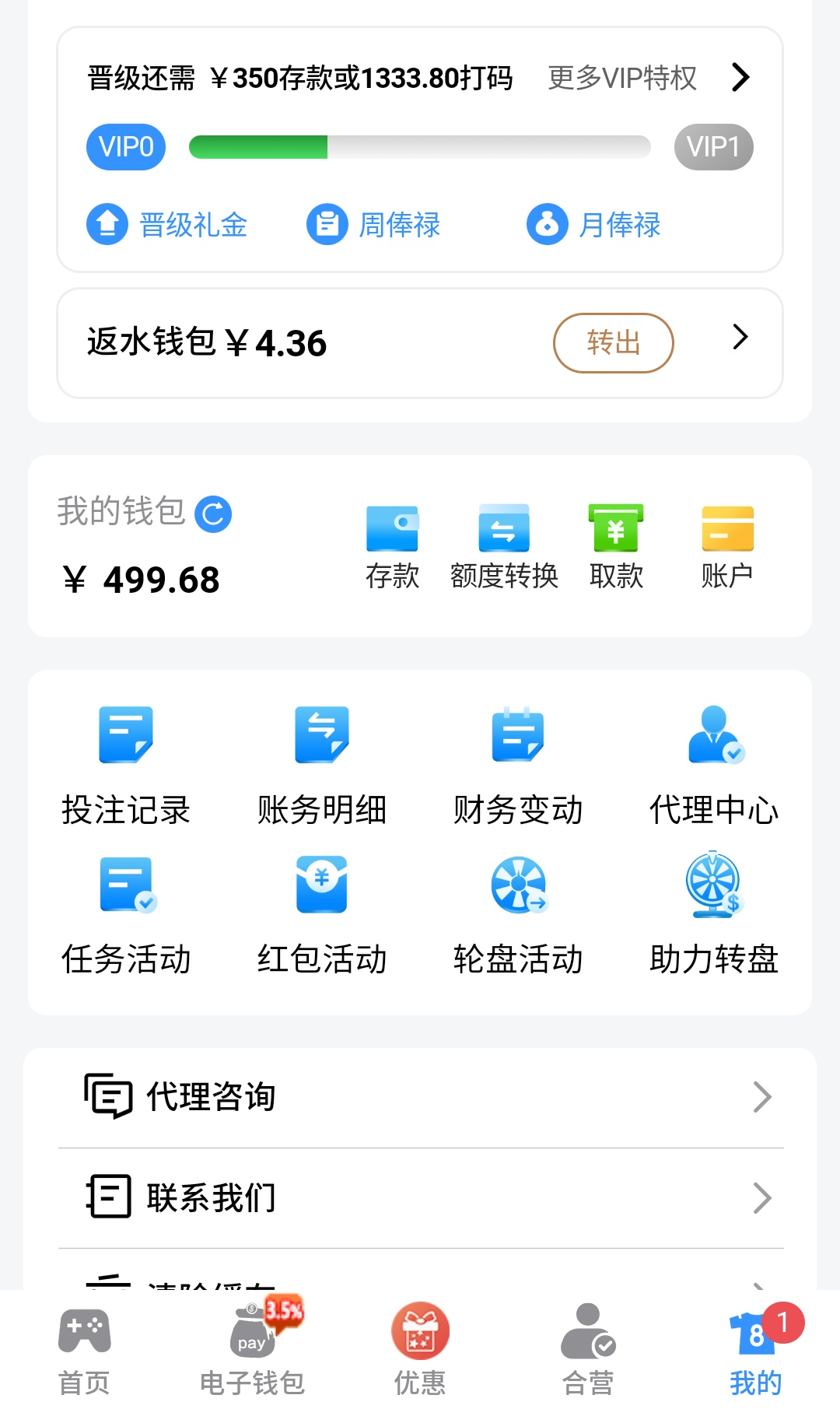The width and height of the screenshot is (840, 1409).
Task: Open the 存款 (Deposit) icon
Action: (x=393, y=545)
